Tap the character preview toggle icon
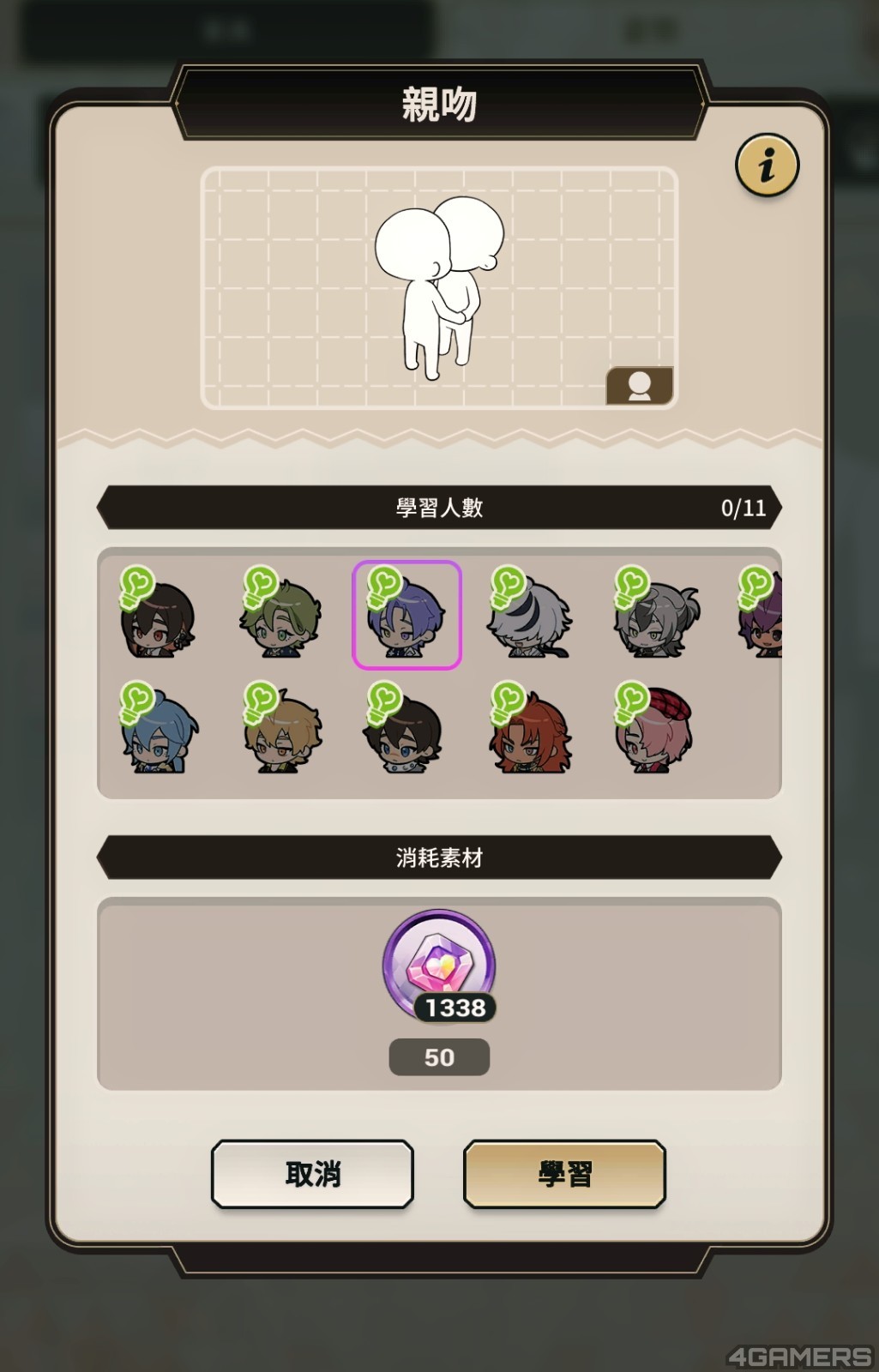Screen dimensions: 879x1372 (639, 386)
